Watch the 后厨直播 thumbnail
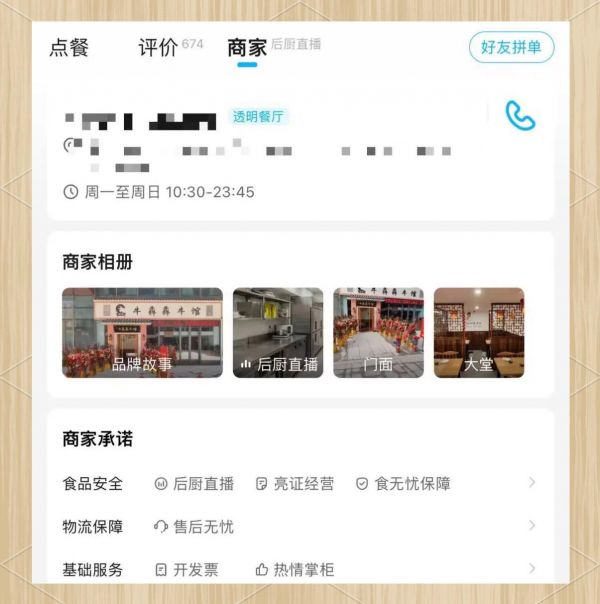The width and height of the screenshot is (600, 604). pyautogui.click(x=278, y=333)
